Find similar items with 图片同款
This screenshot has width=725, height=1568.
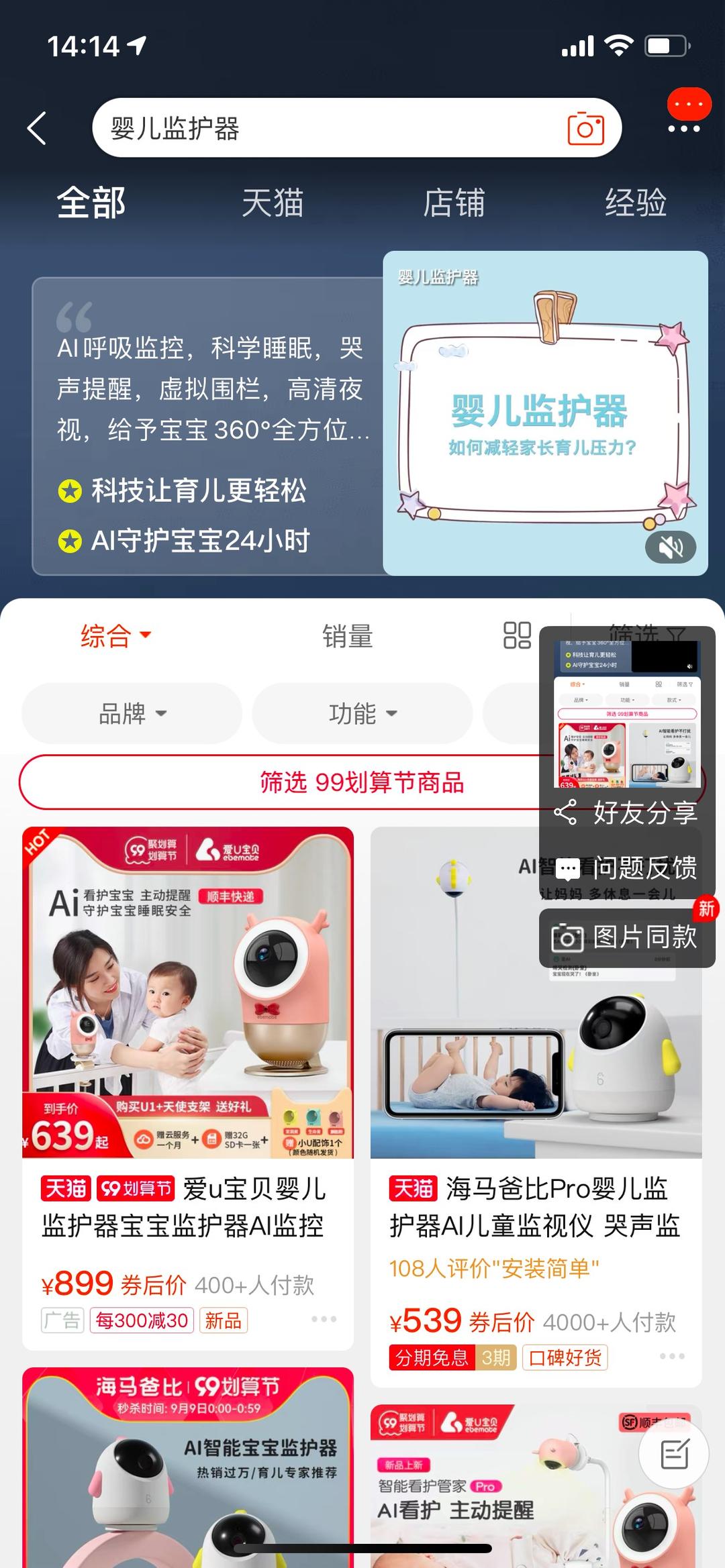[x=626, y=937]
